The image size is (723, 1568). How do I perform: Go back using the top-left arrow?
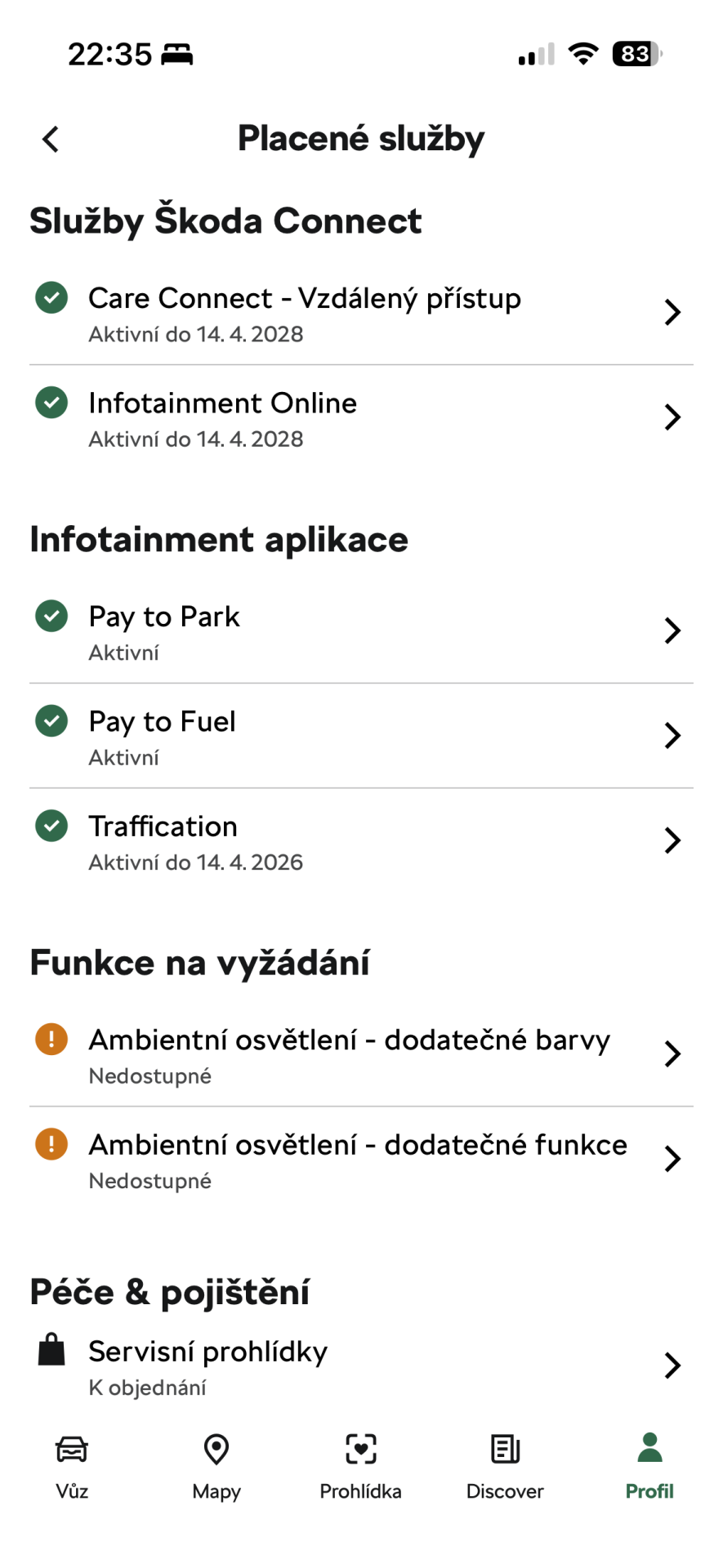51,139
